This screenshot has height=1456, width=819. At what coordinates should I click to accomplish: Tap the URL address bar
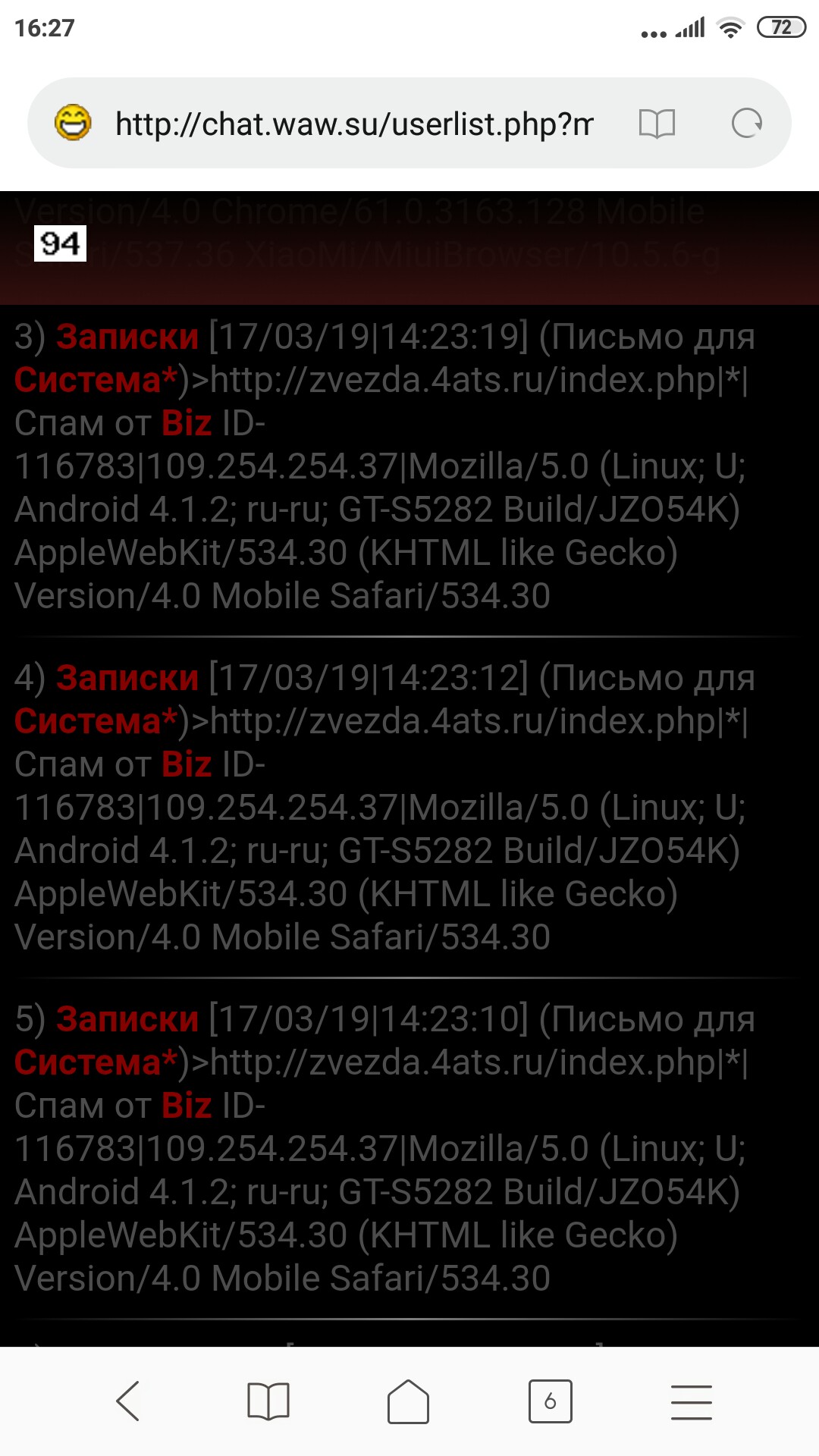pos(353,124)
